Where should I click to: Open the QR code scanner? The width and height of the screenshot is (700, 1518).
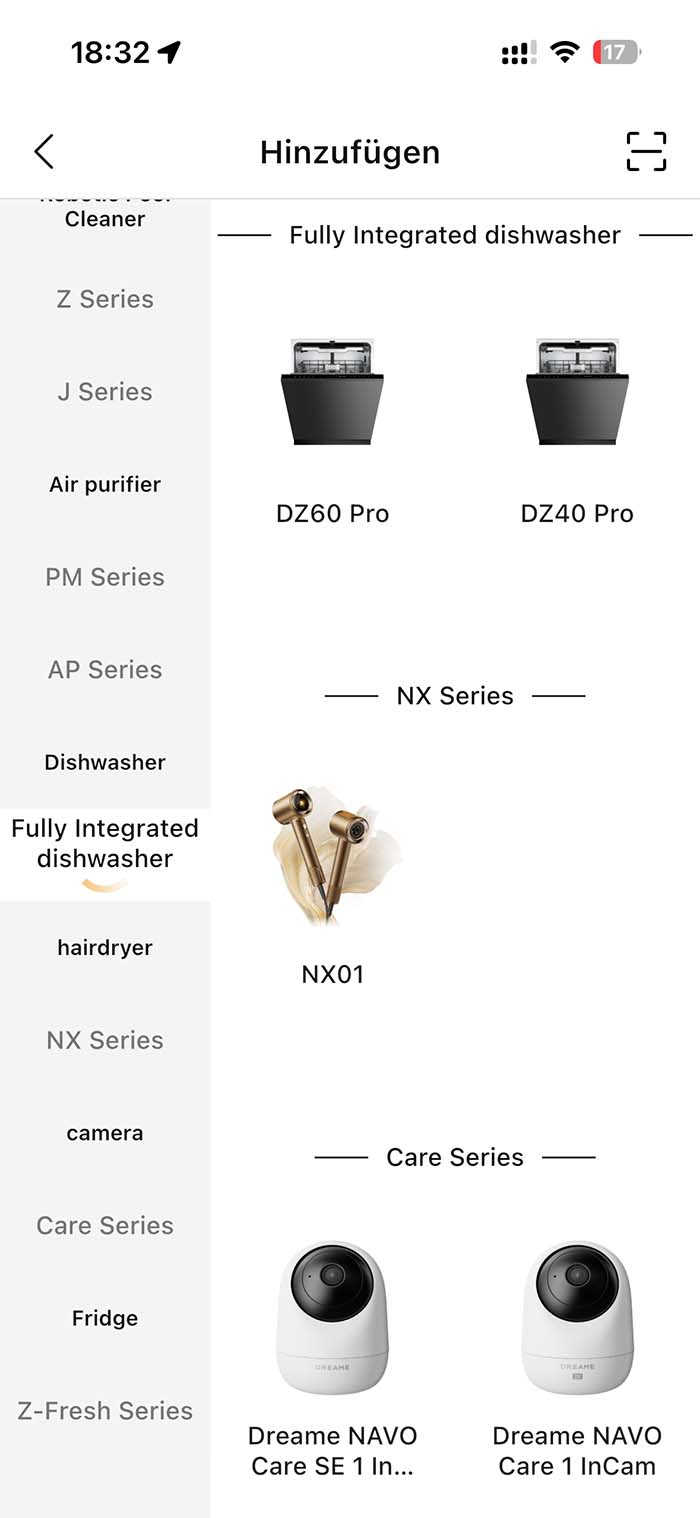(646, 152)
